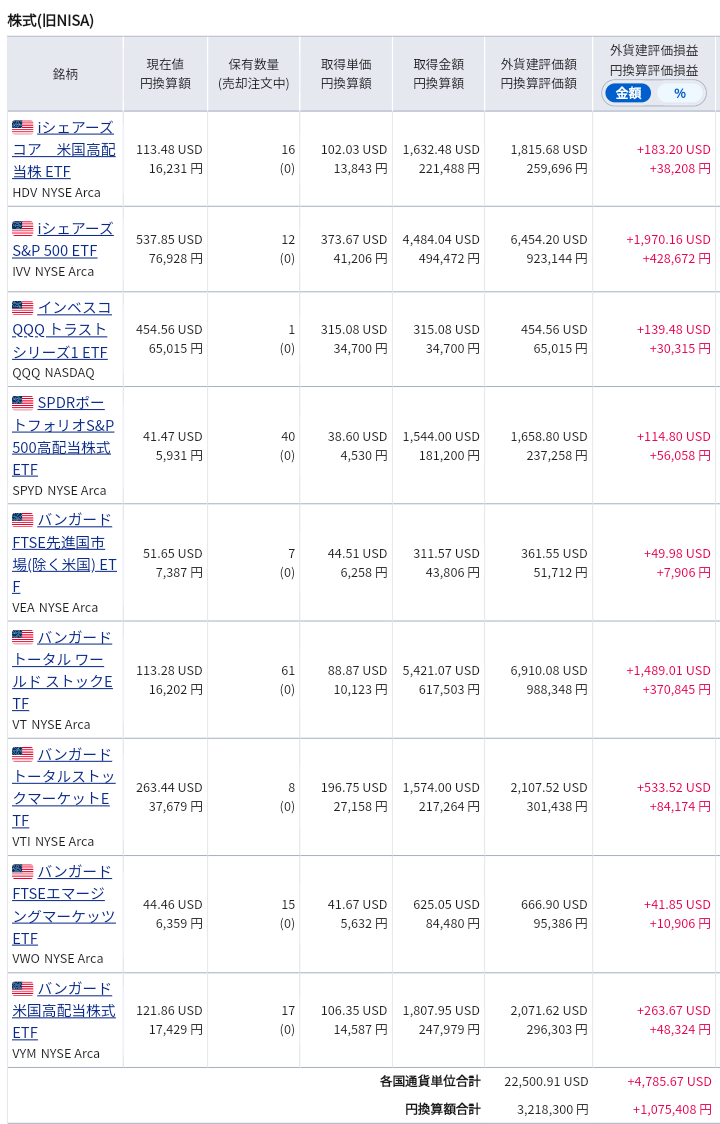Switch profit display to %
This screenshot has height=1124, width=720.
680,93
